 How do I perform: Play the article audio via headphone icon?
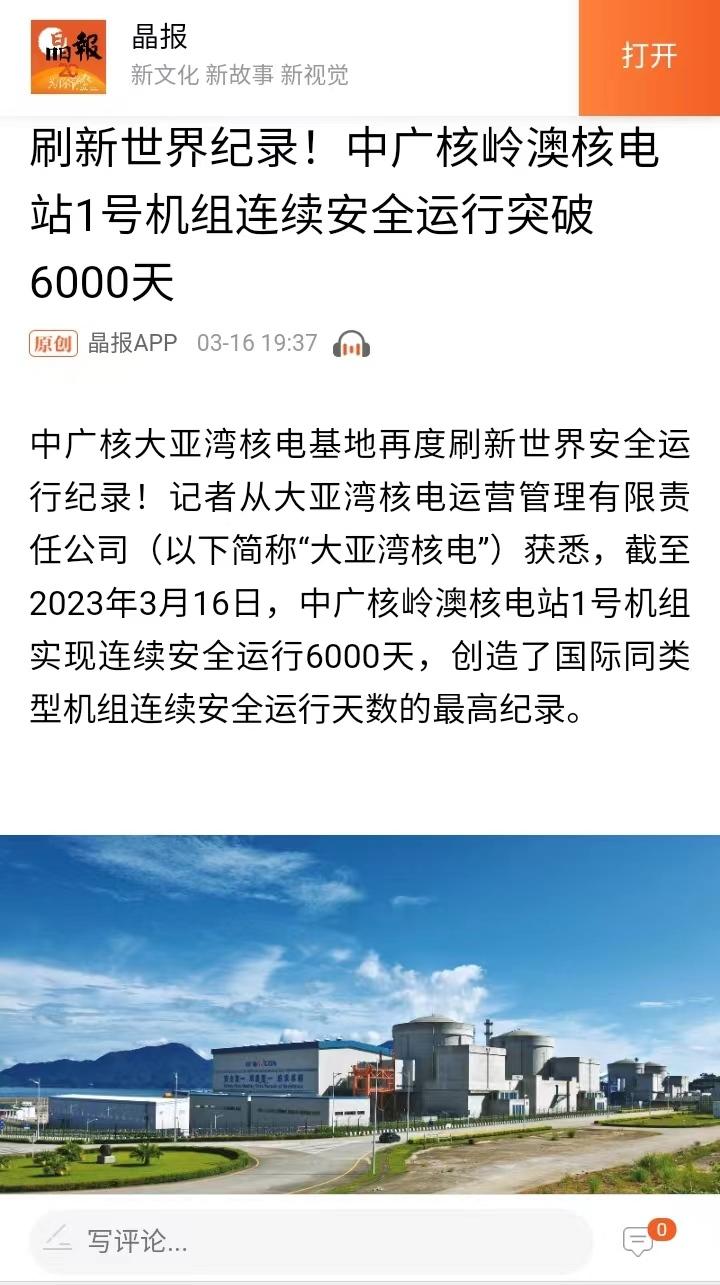[351, 344]
